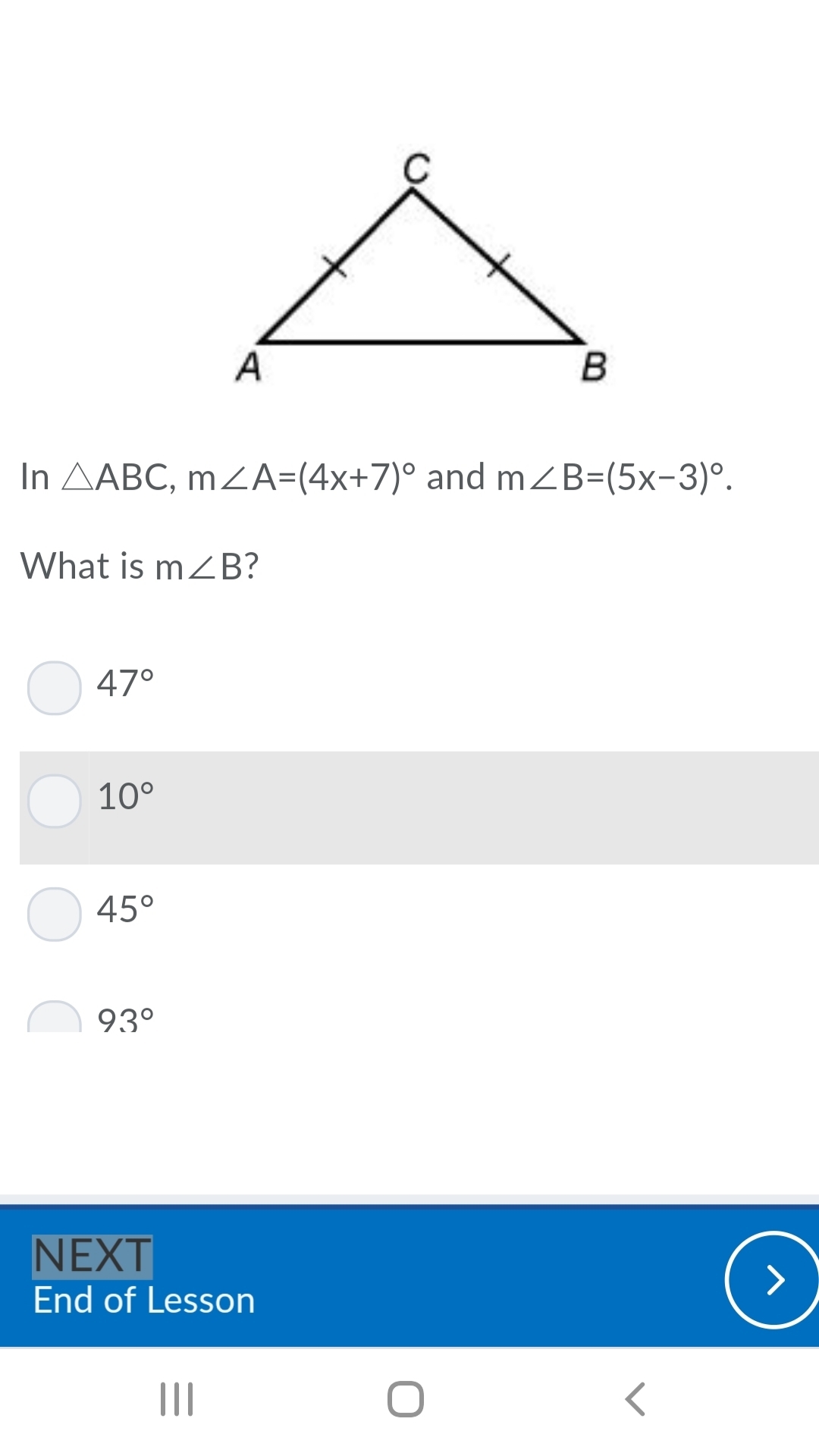
Task: Choose 10° as the answer
Action: [55, 801]
